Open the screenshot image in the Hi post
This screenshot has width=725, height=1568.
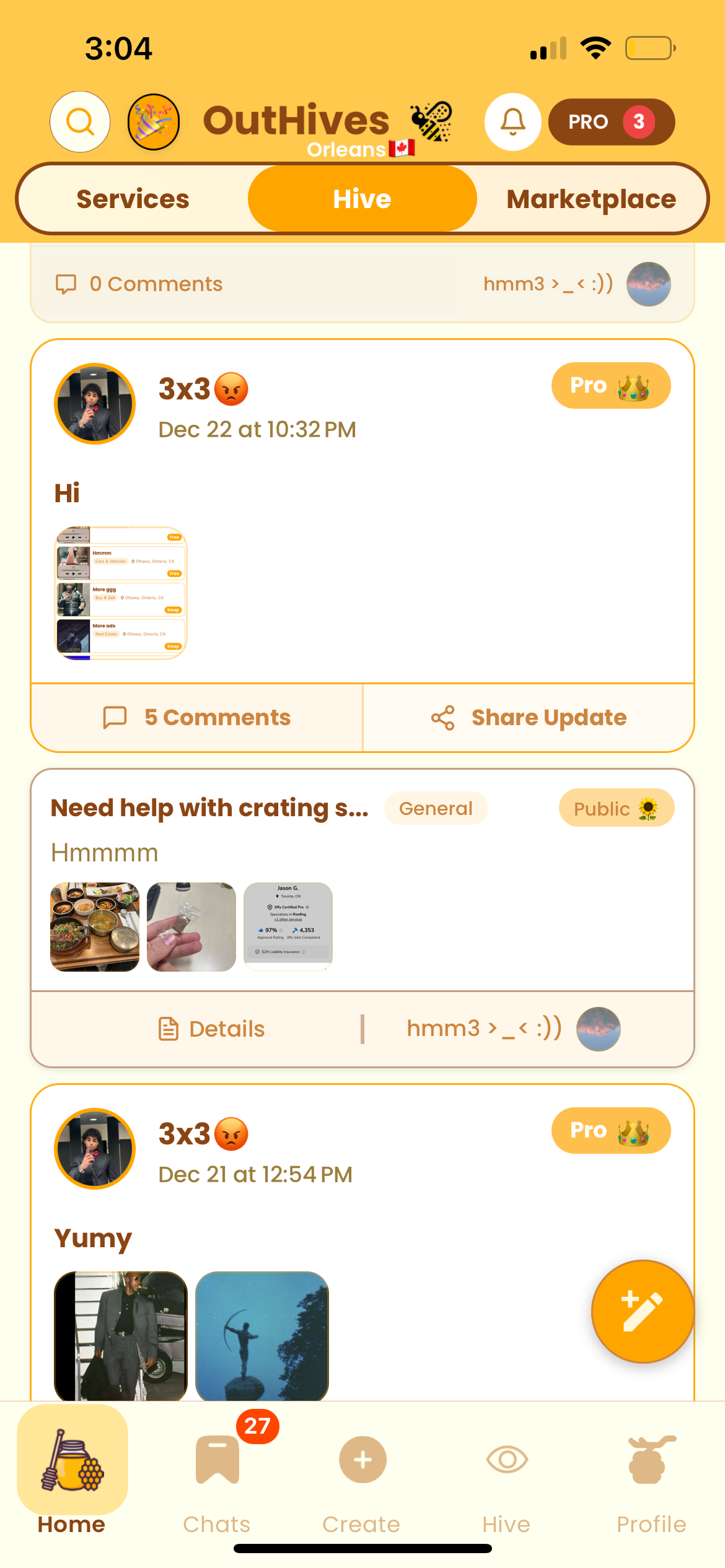coord(121,593)
